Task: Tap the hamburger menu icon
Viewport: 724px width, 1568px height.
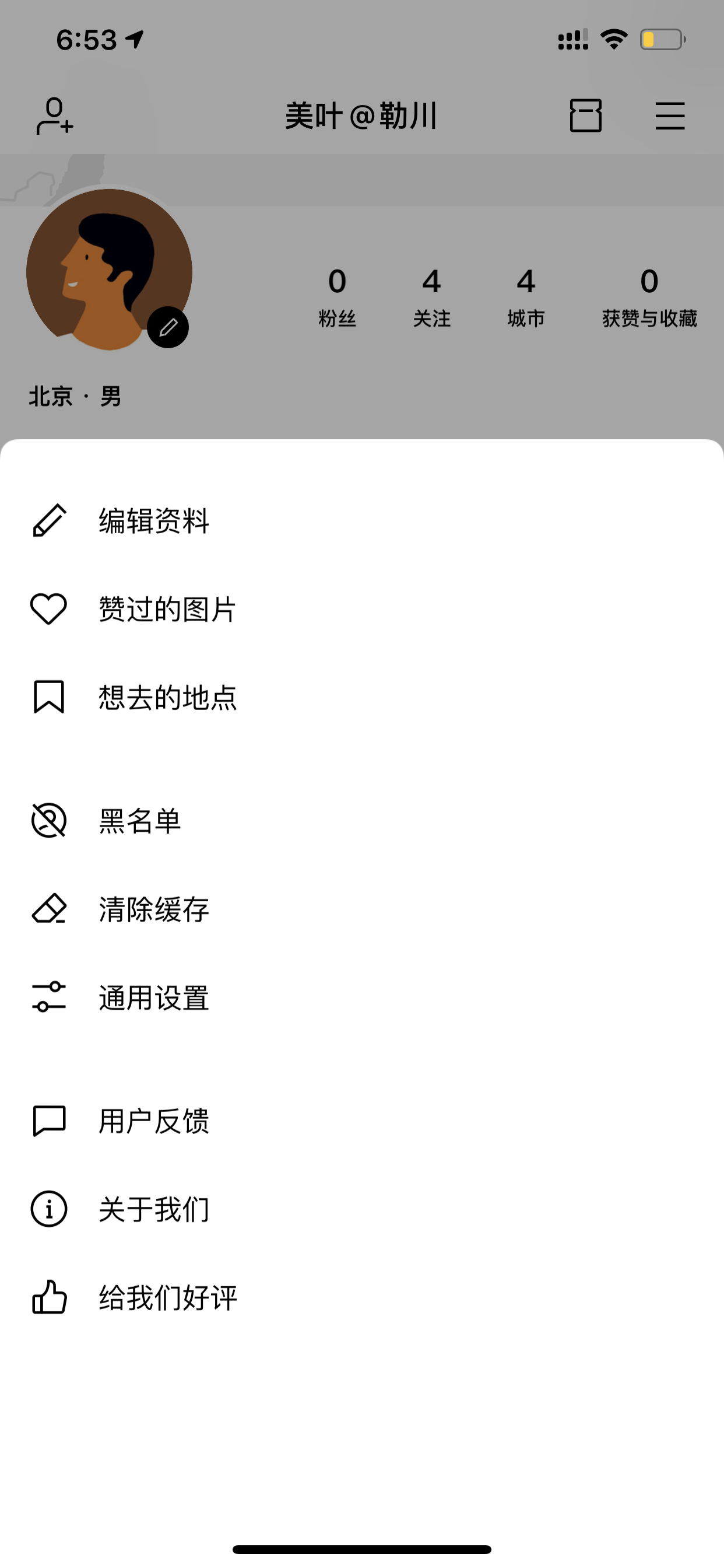Action: pos(670,116)
